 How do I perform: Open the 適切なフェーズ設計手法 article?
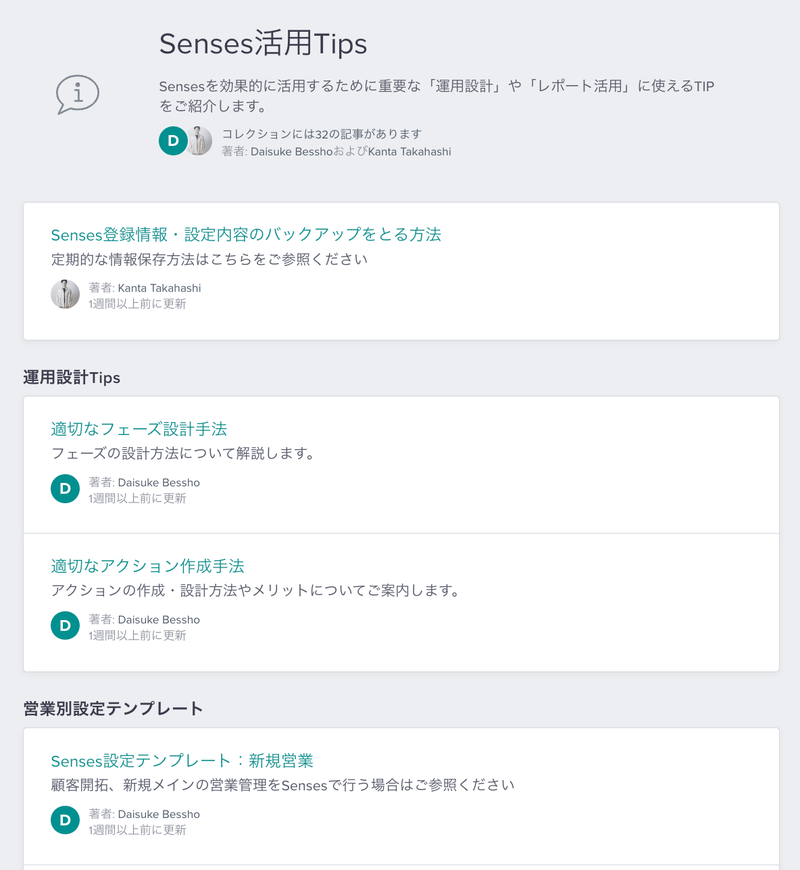139,429
